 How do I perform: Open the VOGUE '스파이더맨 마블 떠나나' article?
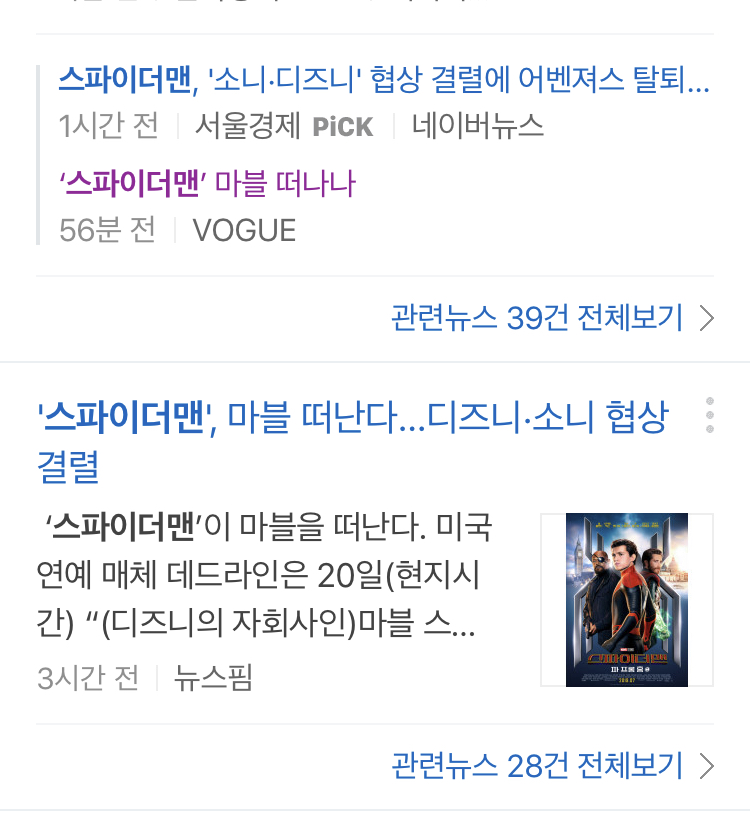tap(207, 184)
